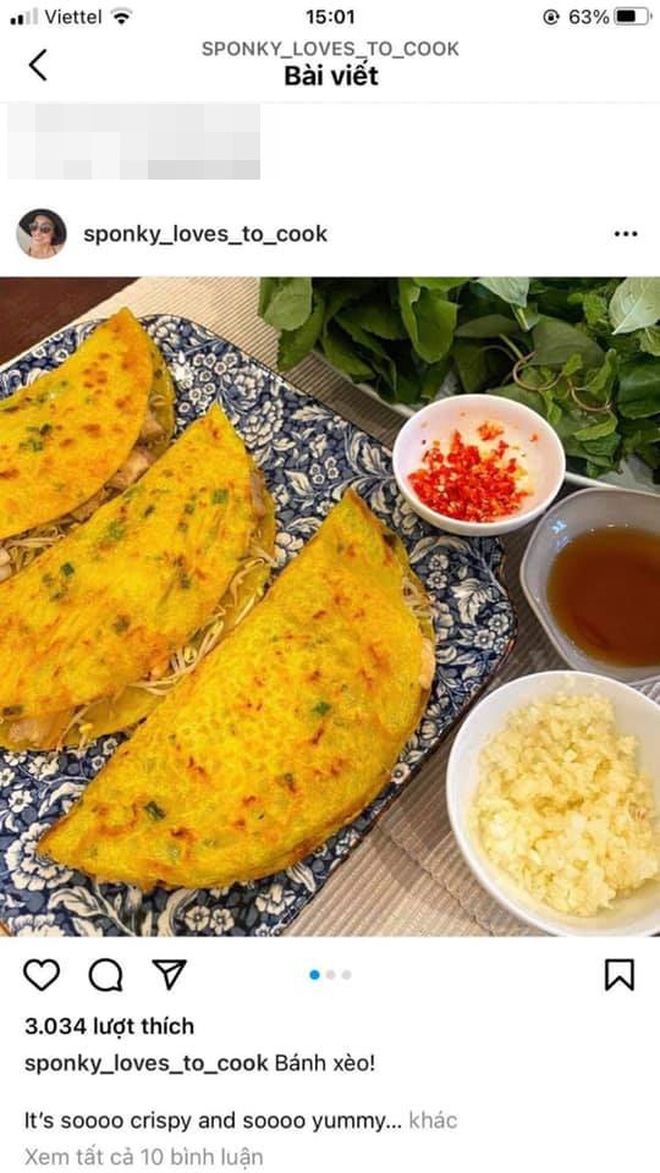The image size is (660, 1173).
Task: Share the post via paper plane icon
Action: [x=169, y=974]
